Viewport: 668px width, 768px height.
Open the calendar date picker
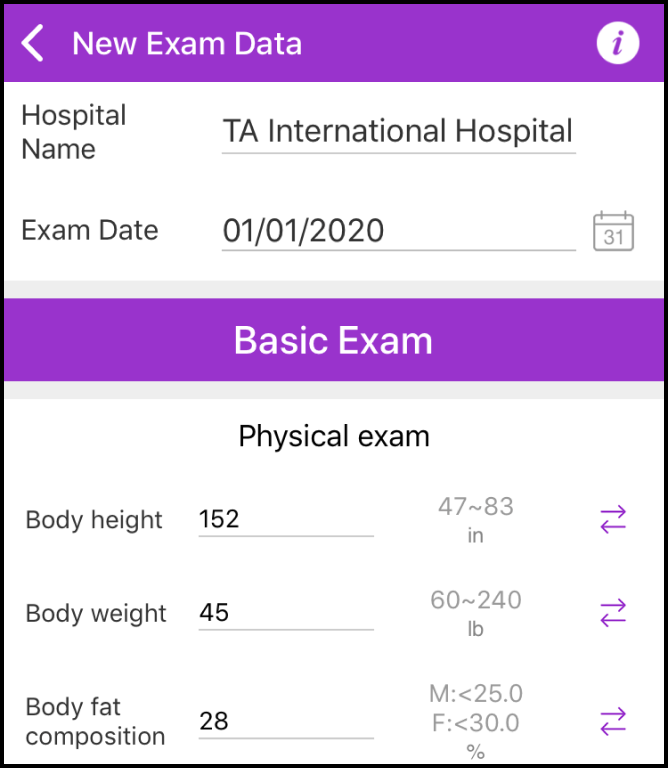click(613, 231)
